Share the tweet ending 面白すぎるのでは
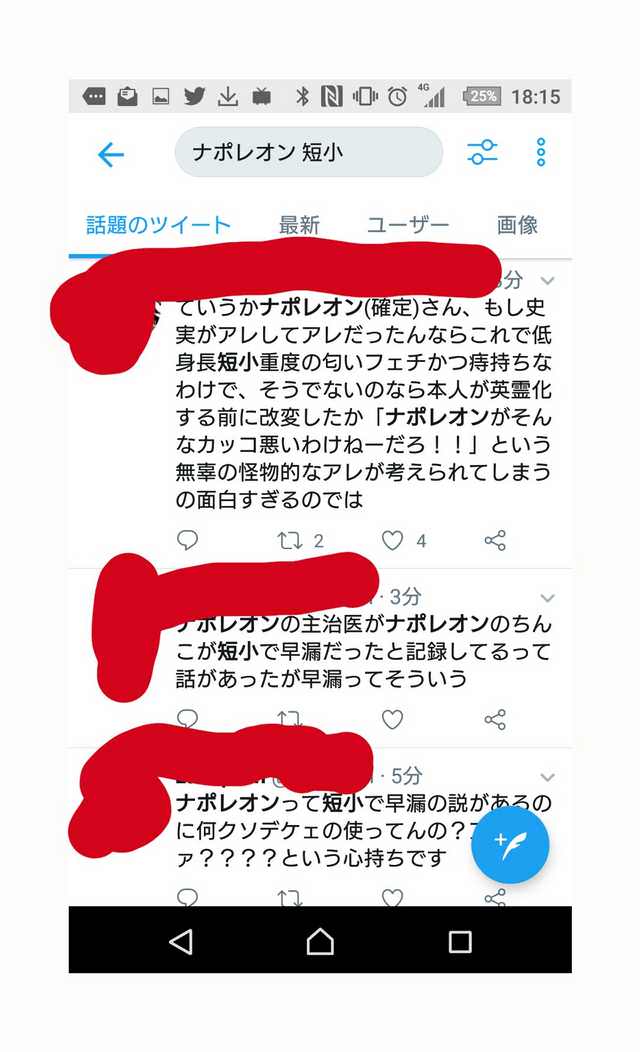640x1052 pixels. tap(495, 540)
